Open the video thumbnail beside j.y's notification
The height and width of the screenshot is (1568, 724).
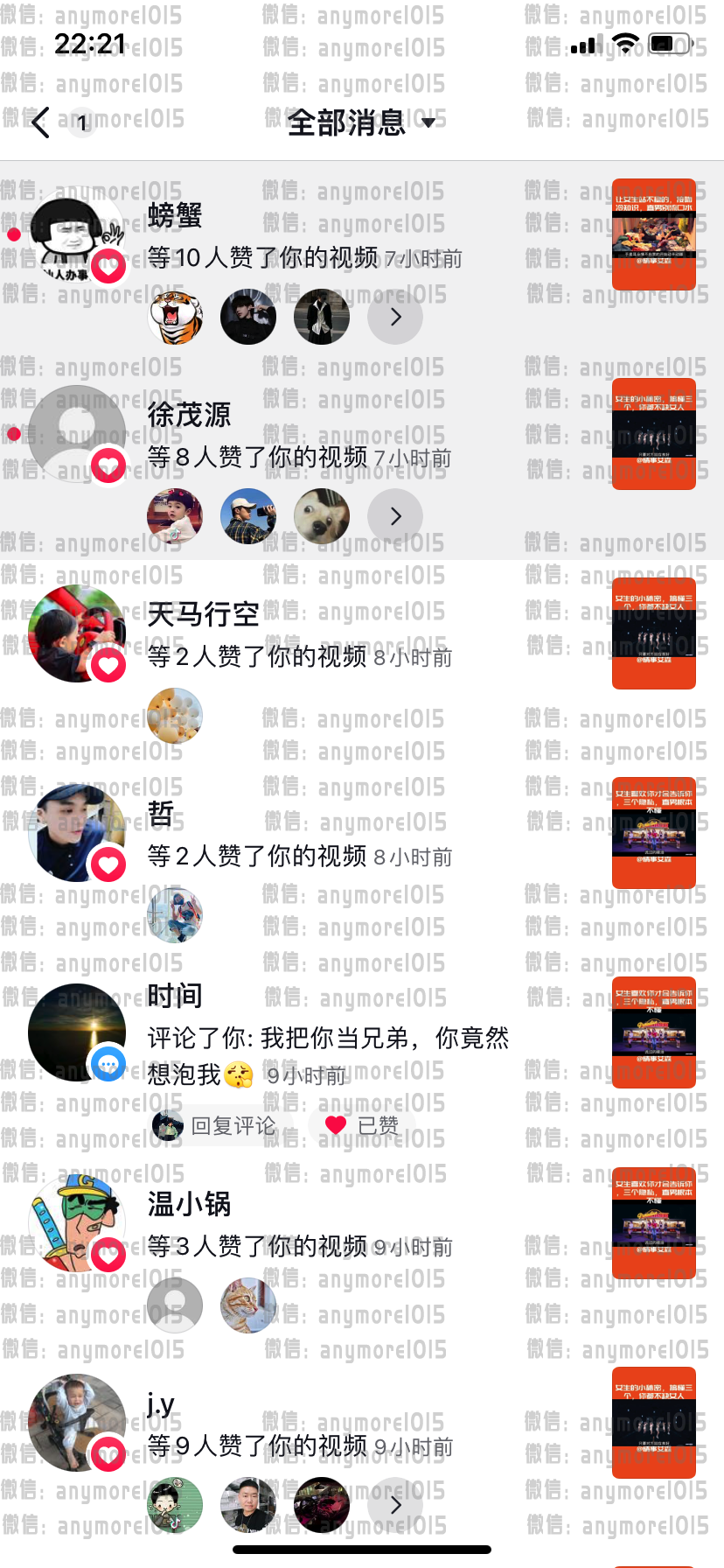coord(654,1423)
